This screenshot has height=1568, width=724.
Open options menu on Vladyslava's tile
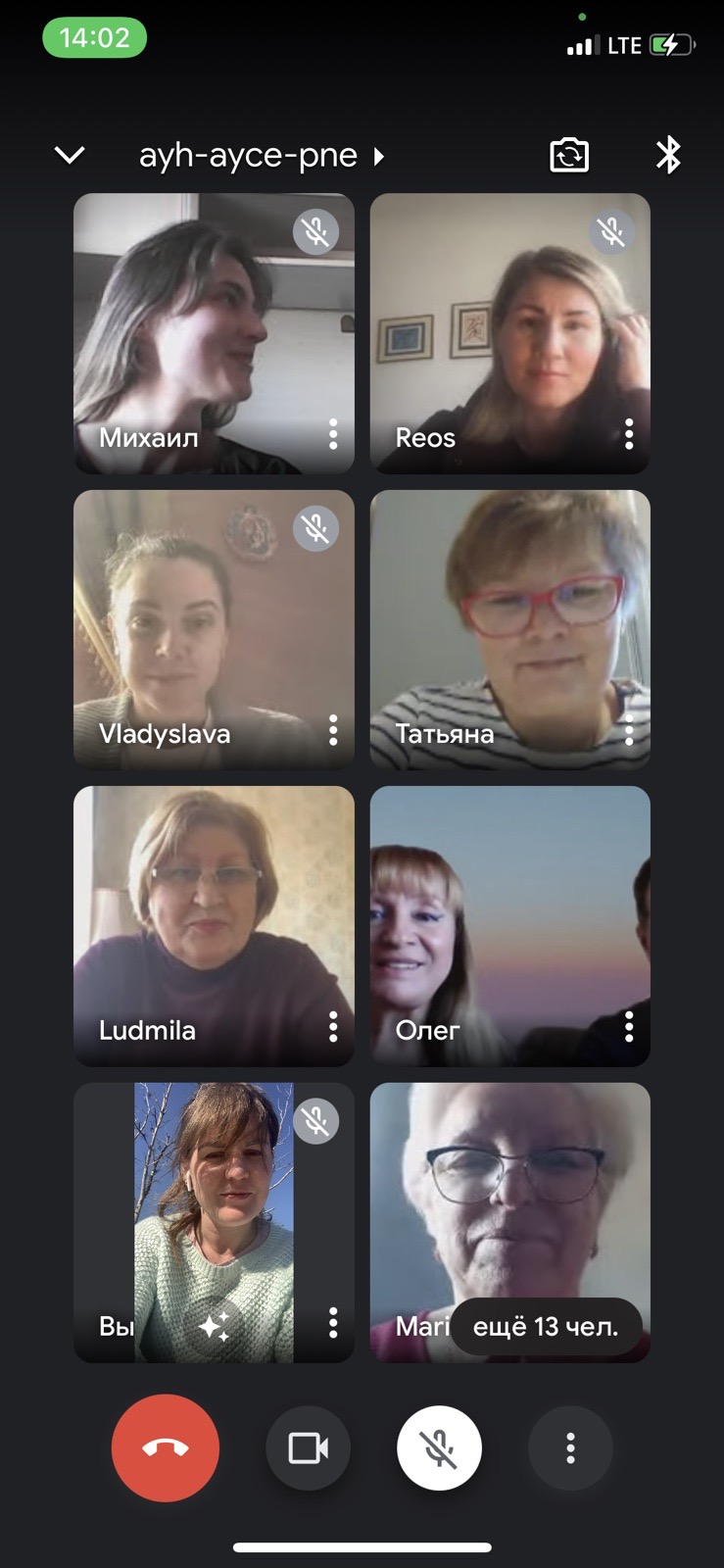tap(333, 730)
